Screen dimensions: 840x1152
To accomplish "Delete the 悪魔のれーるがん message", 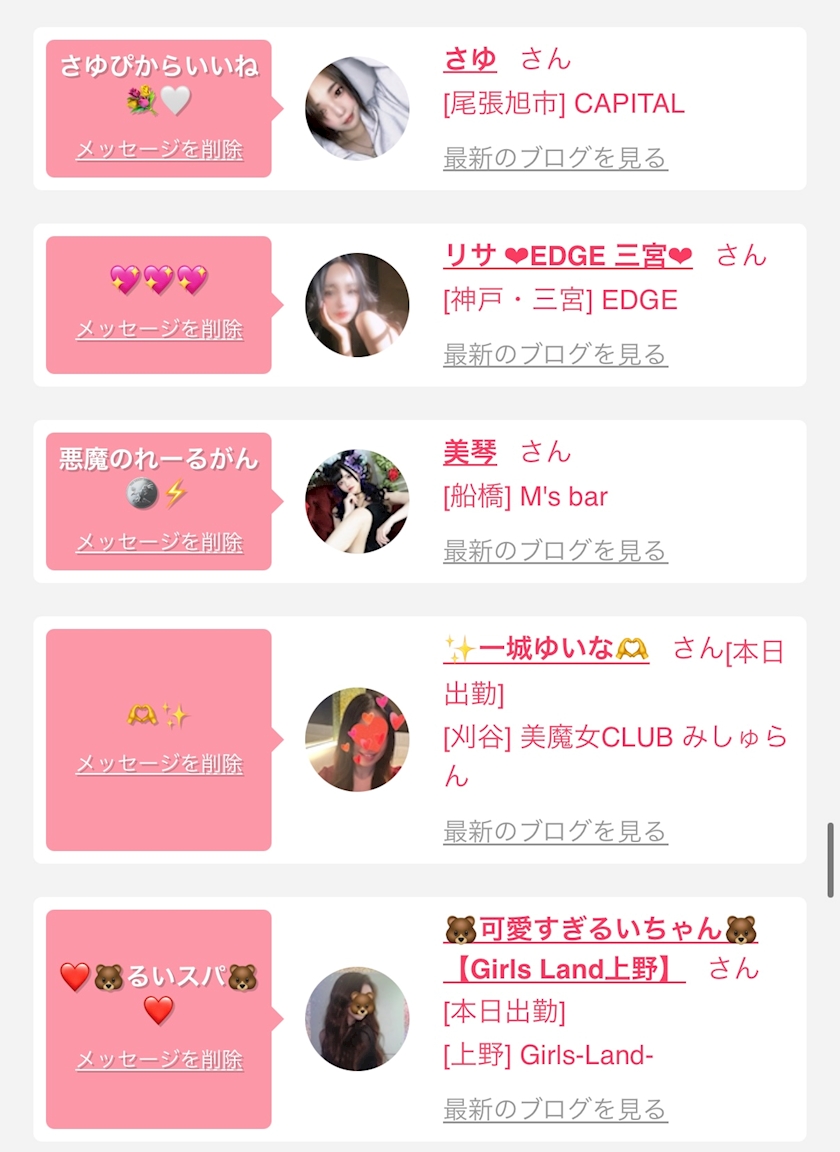I will click(x=159, y=543).
